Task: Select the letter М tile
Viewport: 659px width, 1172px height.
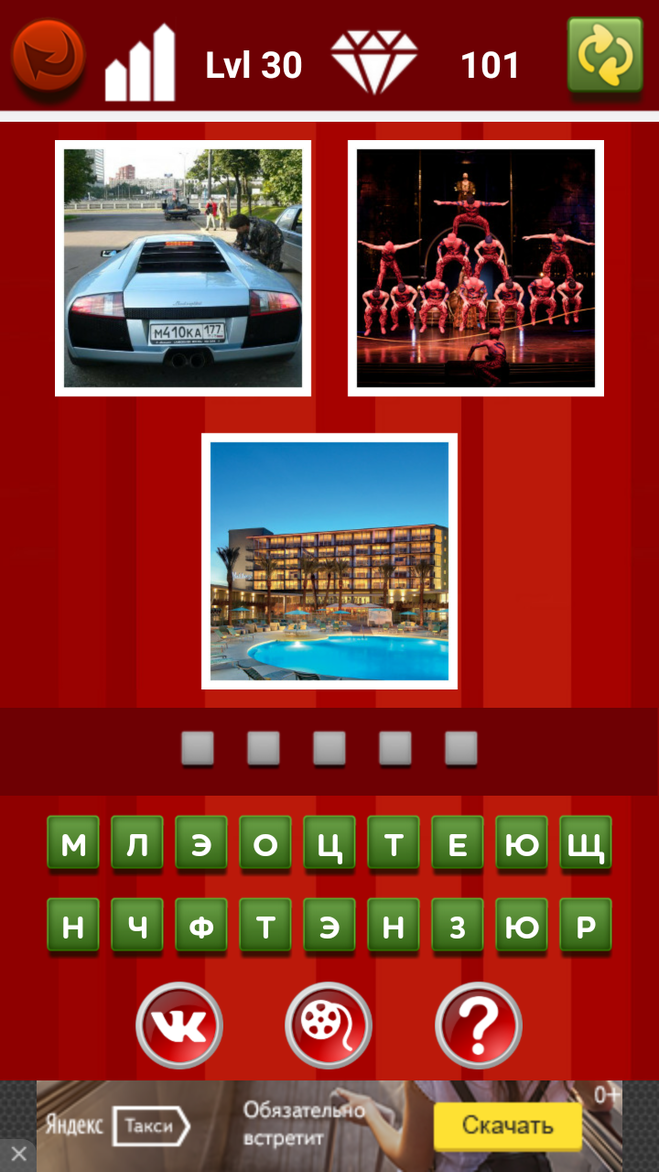Action: 73,845
